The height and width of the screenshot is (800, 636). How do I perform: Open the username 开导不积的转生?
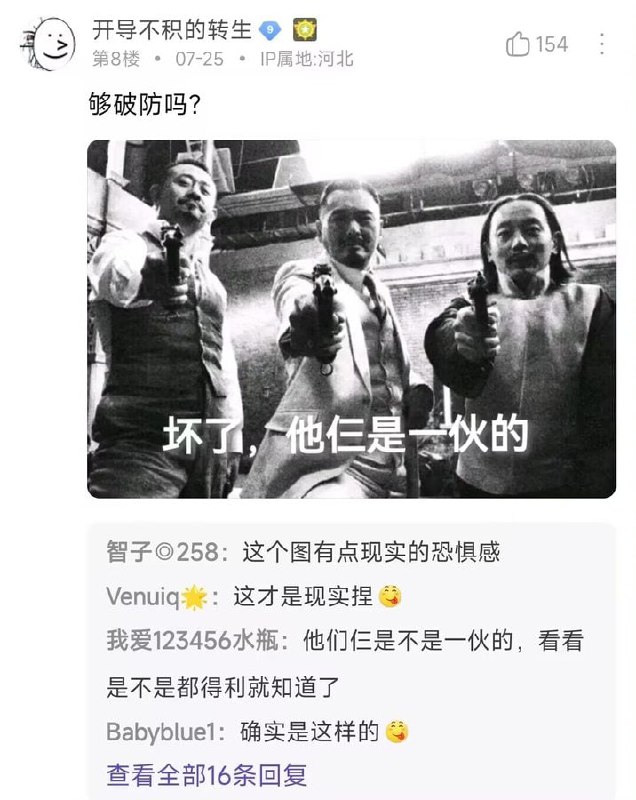[172, 29]
